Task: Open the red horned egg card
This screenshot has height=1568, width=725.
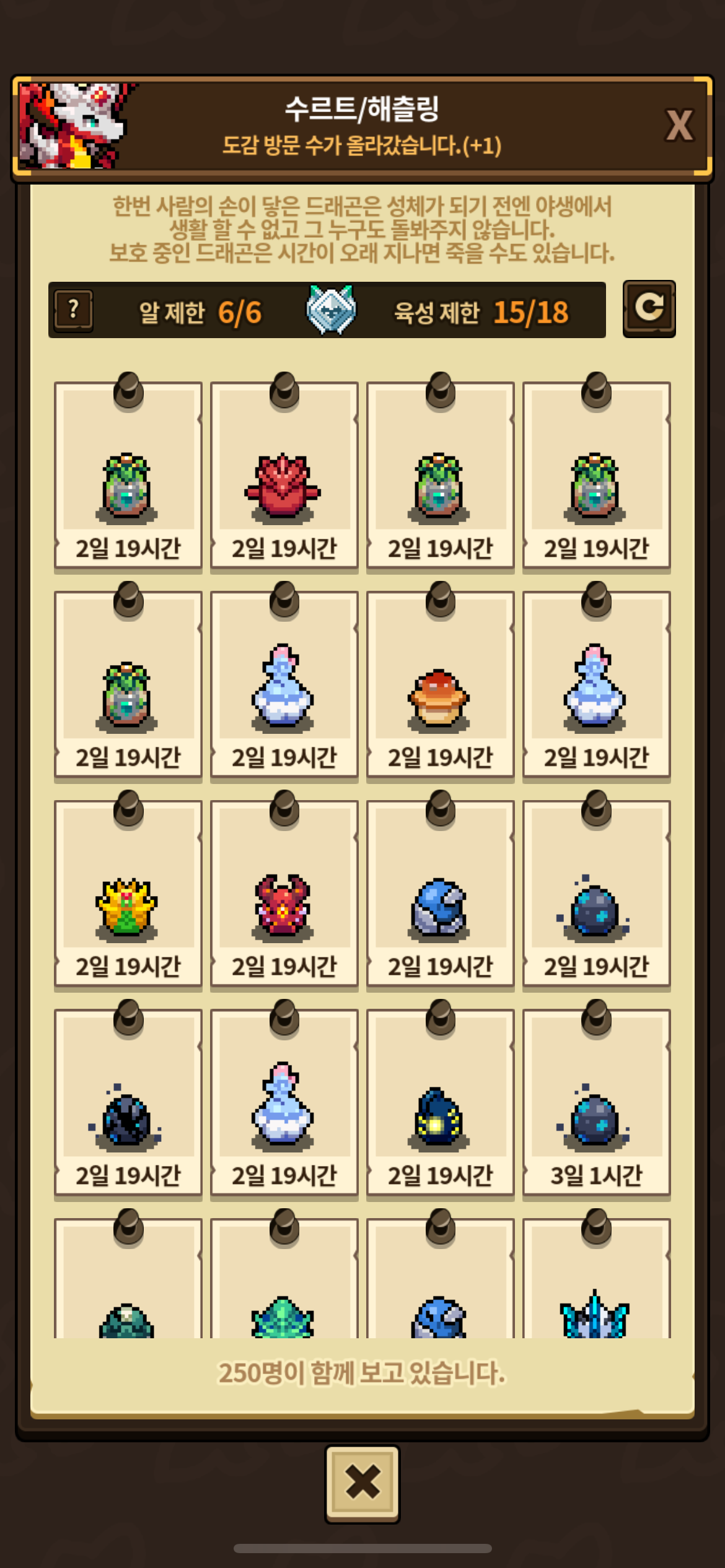Action: pos(284,894)
